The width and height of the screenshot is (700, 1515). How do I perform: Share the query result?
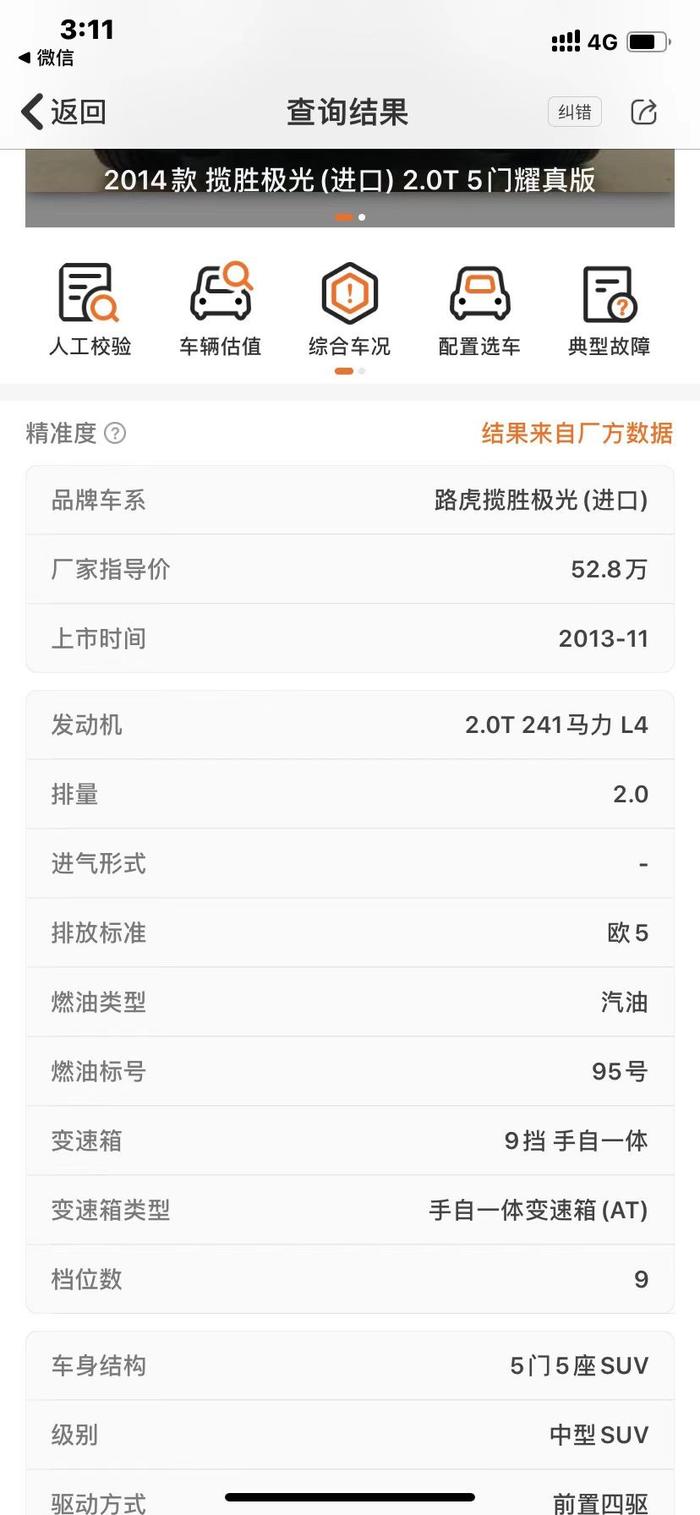644,112
